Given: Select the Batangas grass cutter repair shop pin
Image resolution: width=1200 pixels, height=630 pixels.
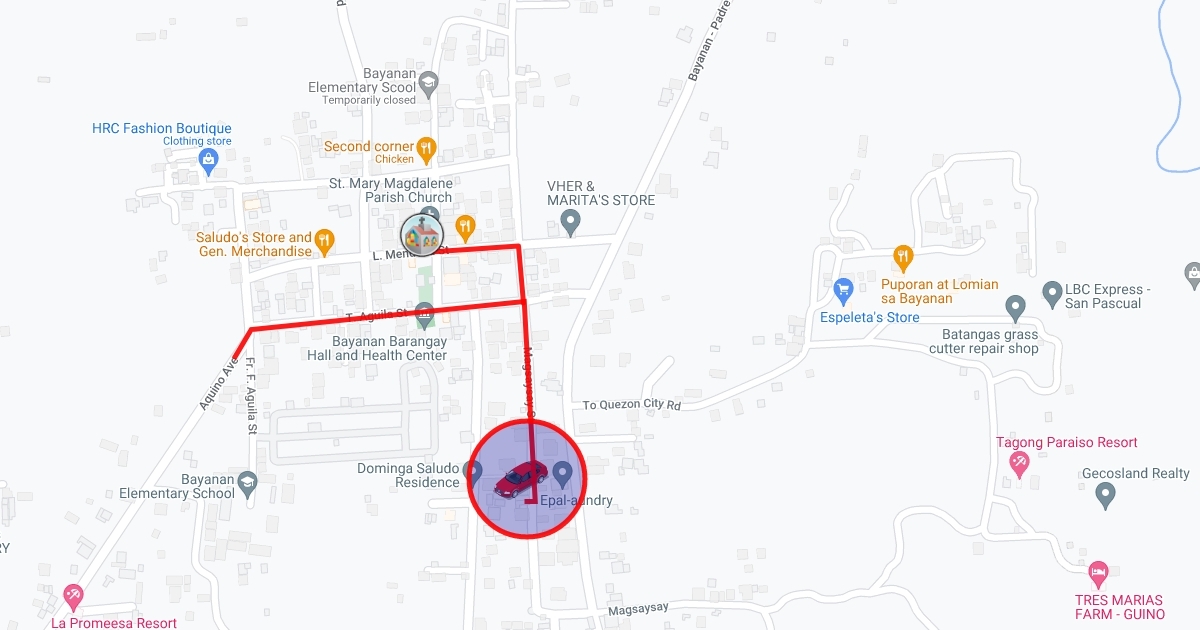Looking at the screenshot, I should tap(1015, 307).
